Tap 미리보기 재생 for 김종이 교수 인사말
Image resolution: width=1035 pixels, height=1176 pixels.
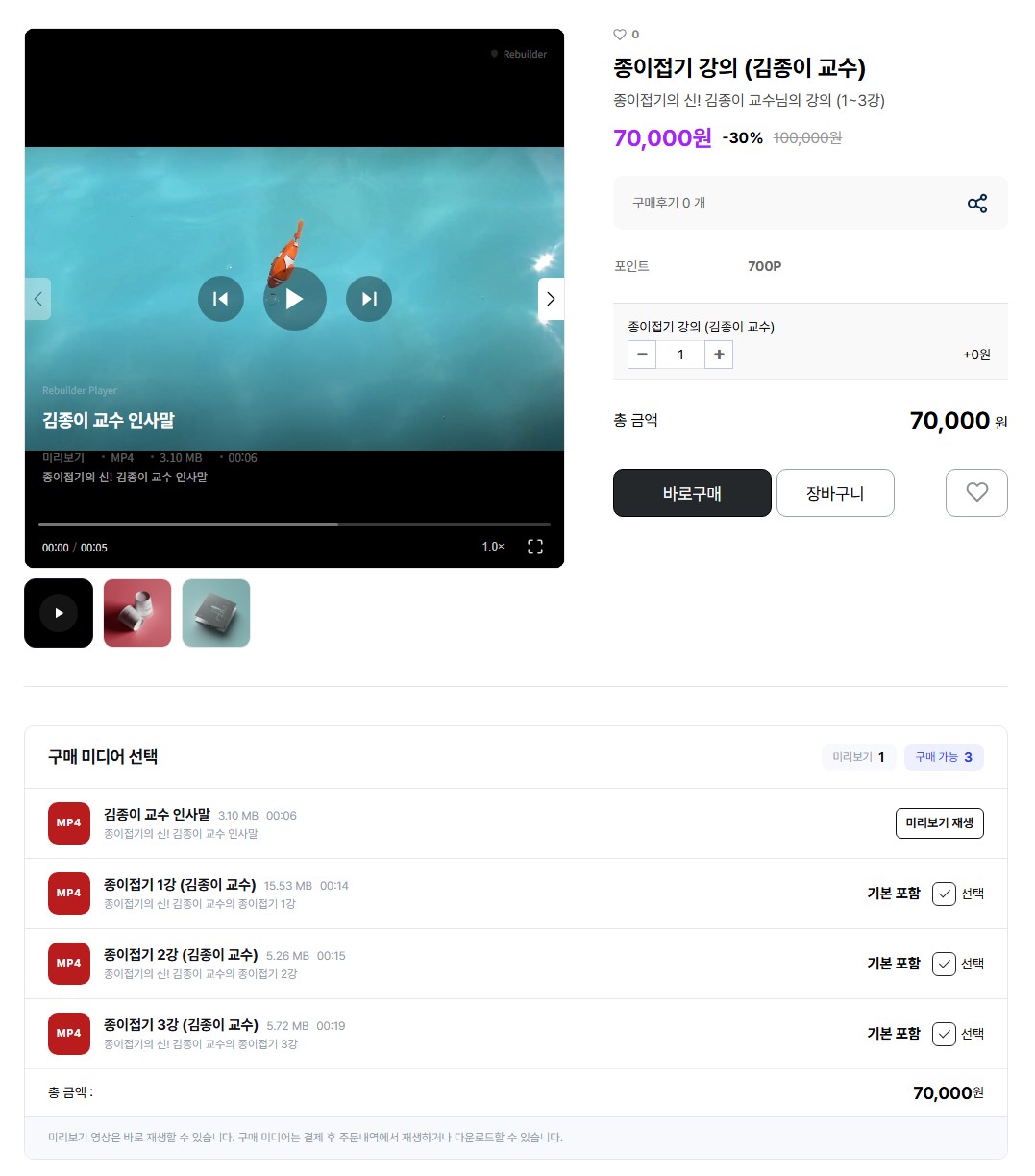939,823
